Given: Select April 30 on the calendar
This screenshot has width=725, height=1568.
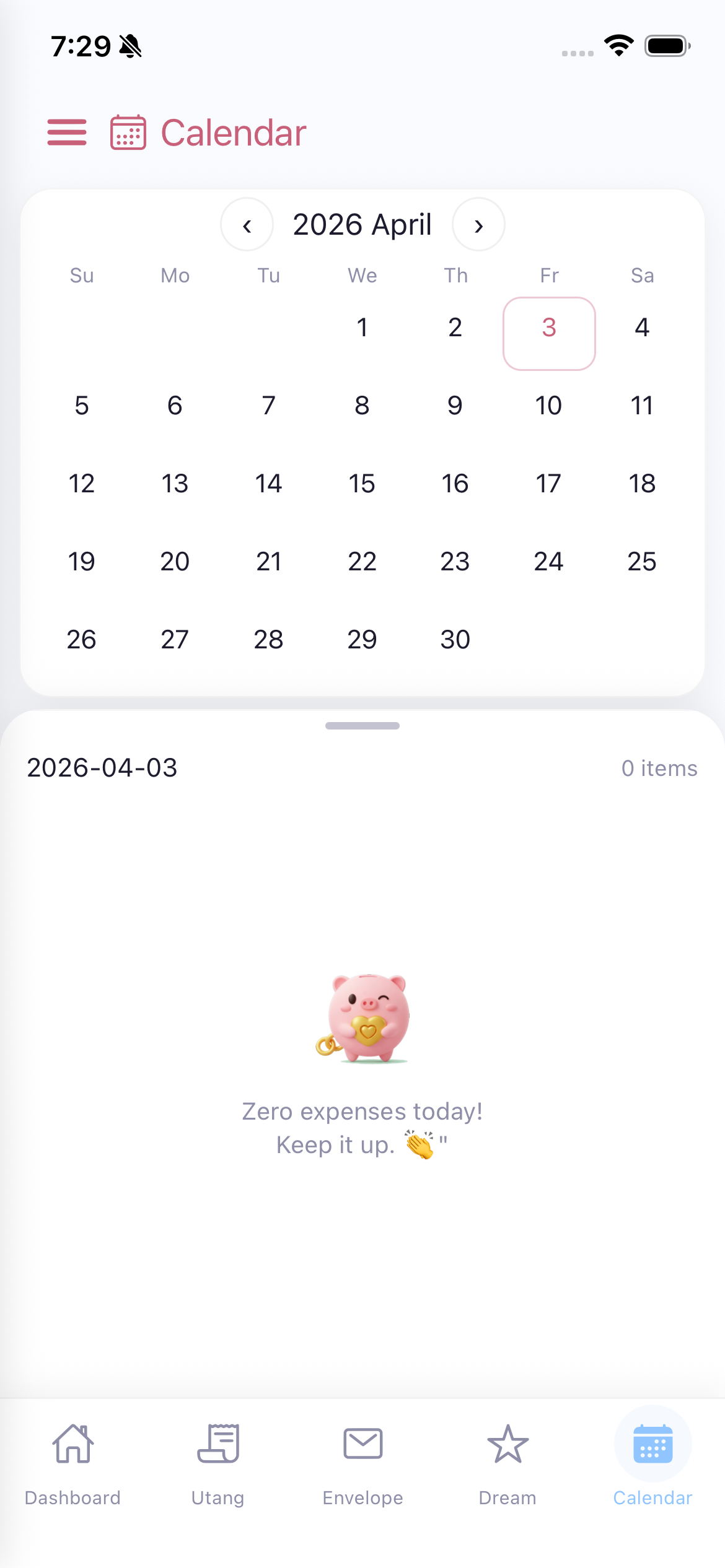Looking at the screenshot, I should click(455, 639).
